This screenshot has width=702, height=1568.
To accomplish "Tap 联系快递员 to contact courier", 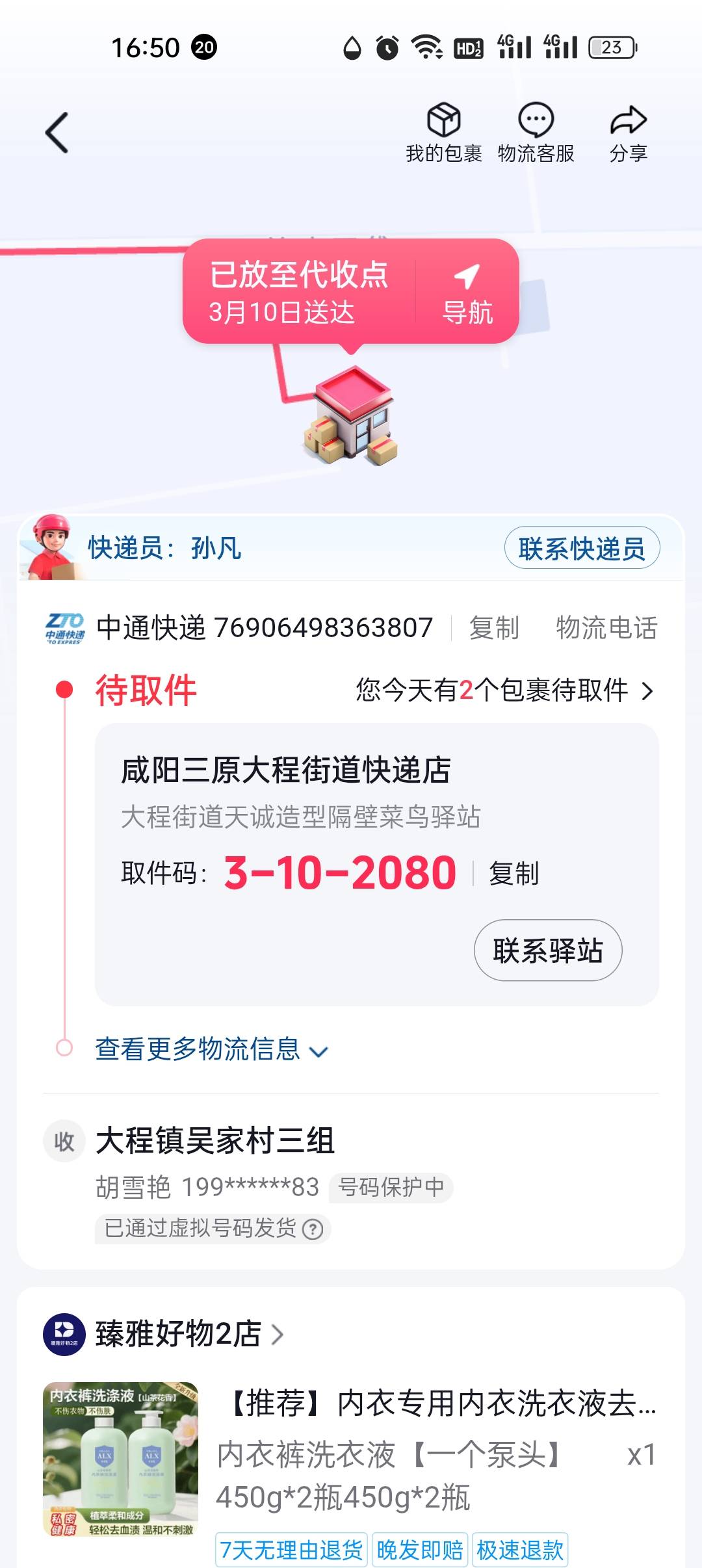I will click(582, 548).
